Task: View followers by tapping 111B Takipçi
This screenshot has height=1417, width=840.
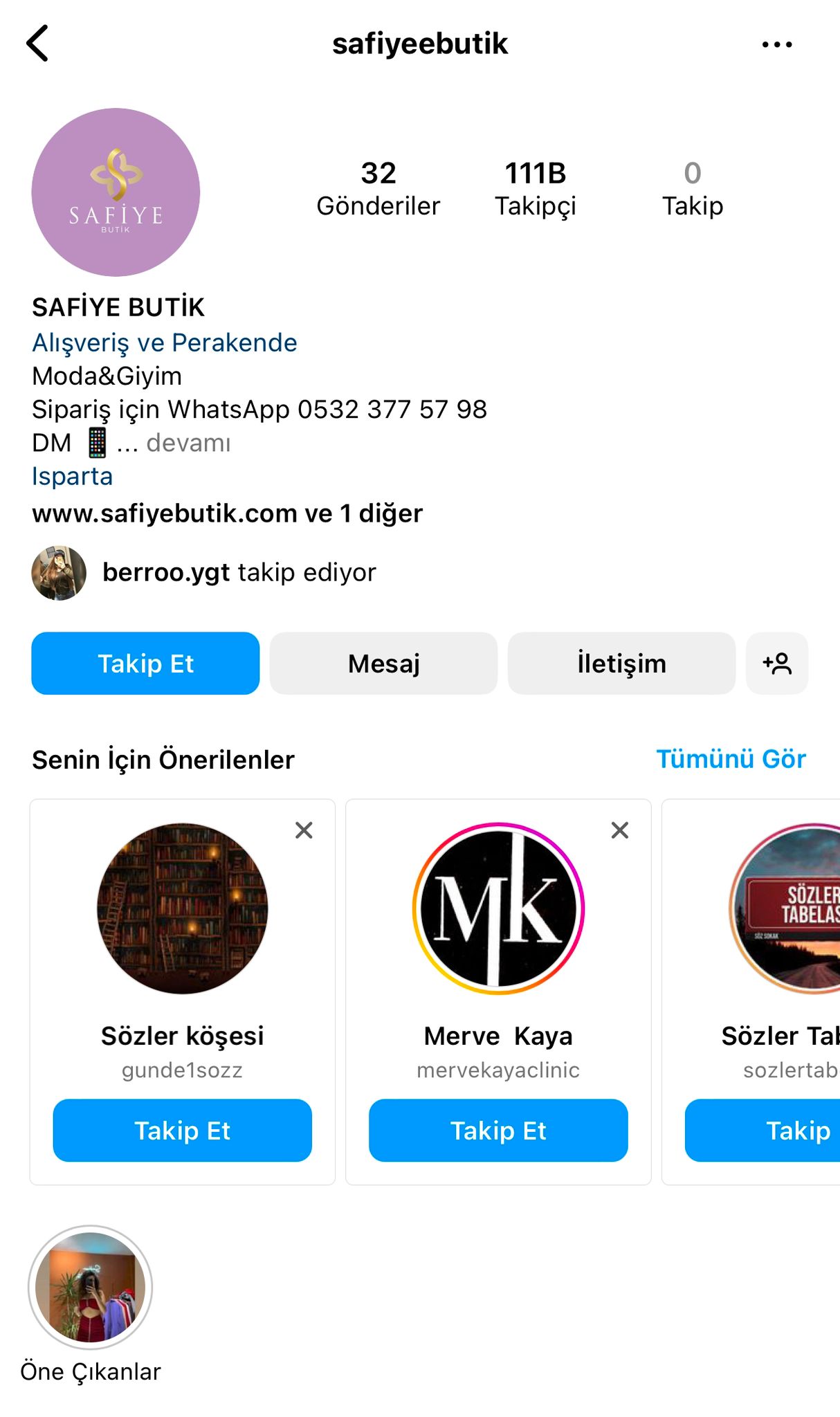Action: [535, 188]
